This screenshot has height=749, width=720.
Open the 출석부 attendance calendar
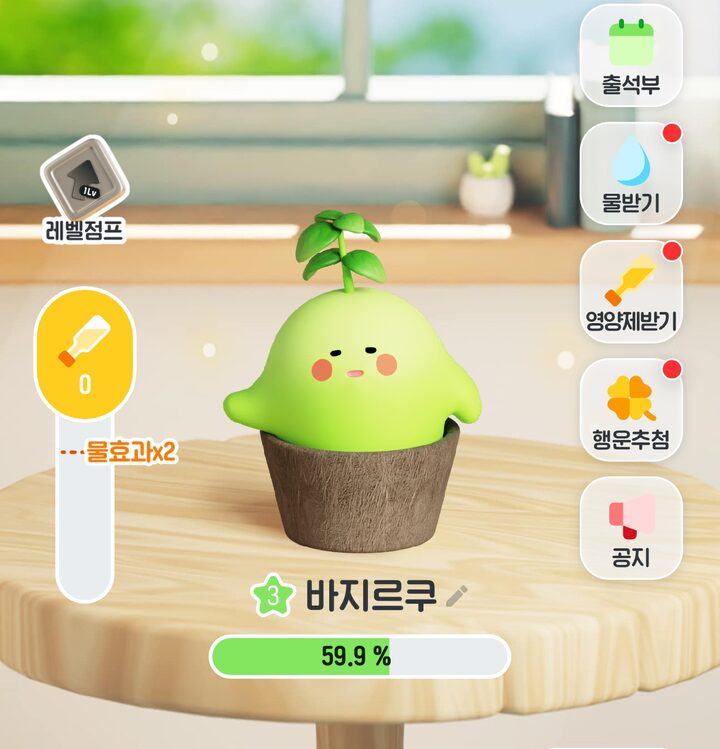(x=631, y=54)
